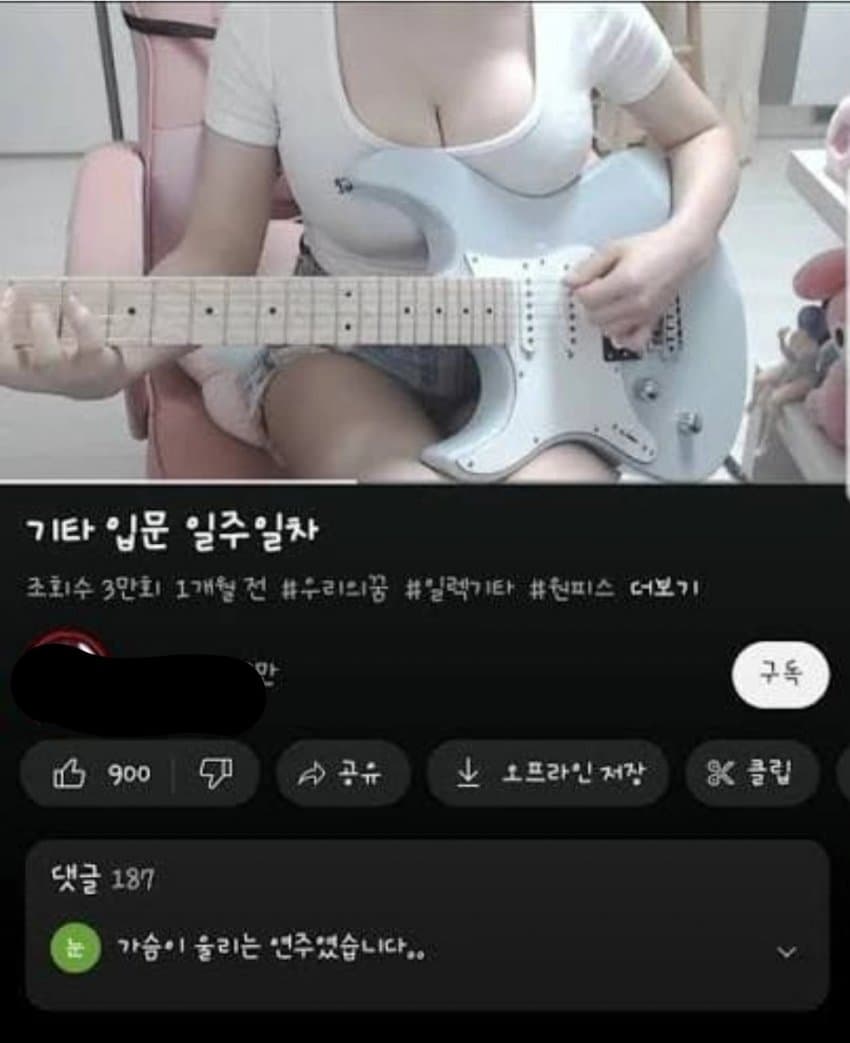Save video offline with 오프라인 저장

click(547, 773)
